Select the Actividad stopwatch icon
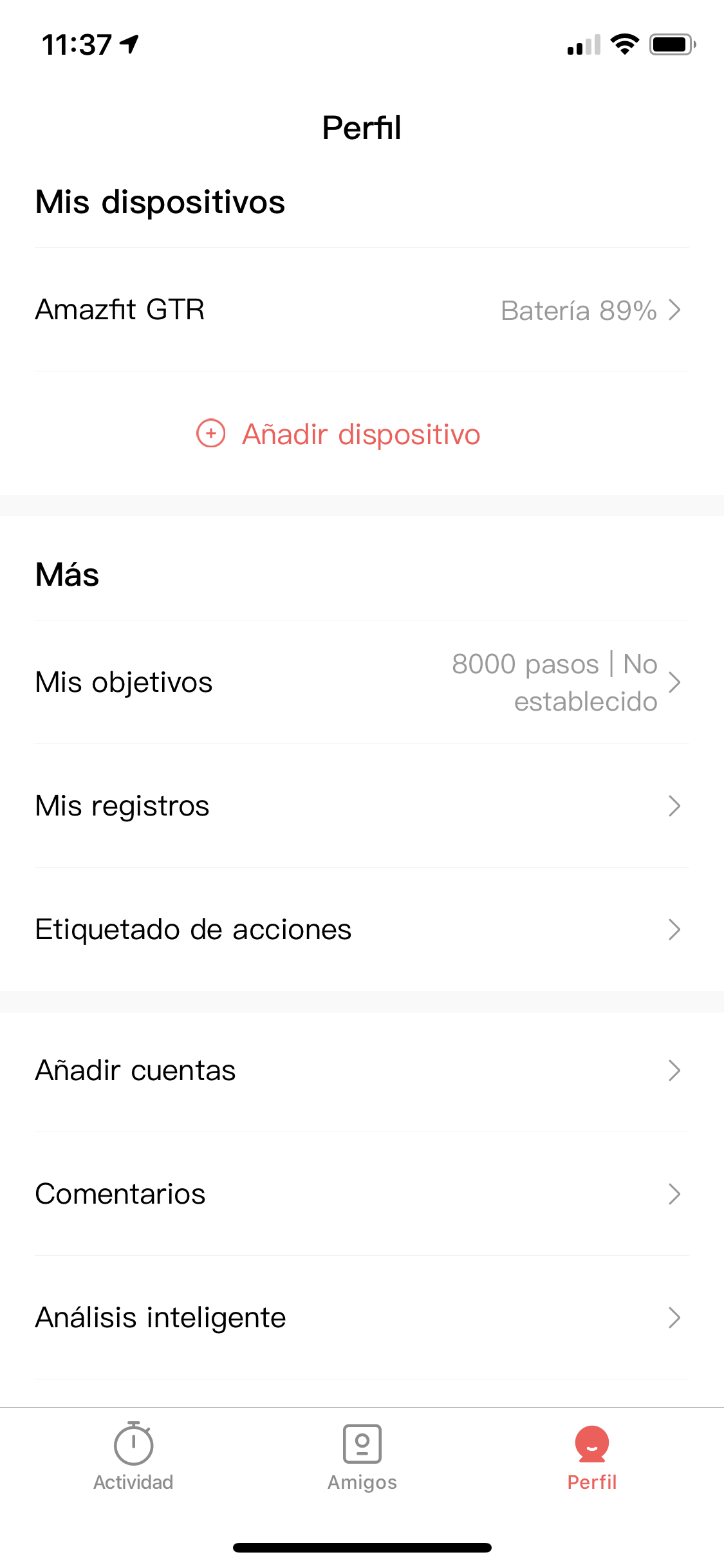Image resolution: width=724 pixels, height=1568 pixels. pos(133,1442)
